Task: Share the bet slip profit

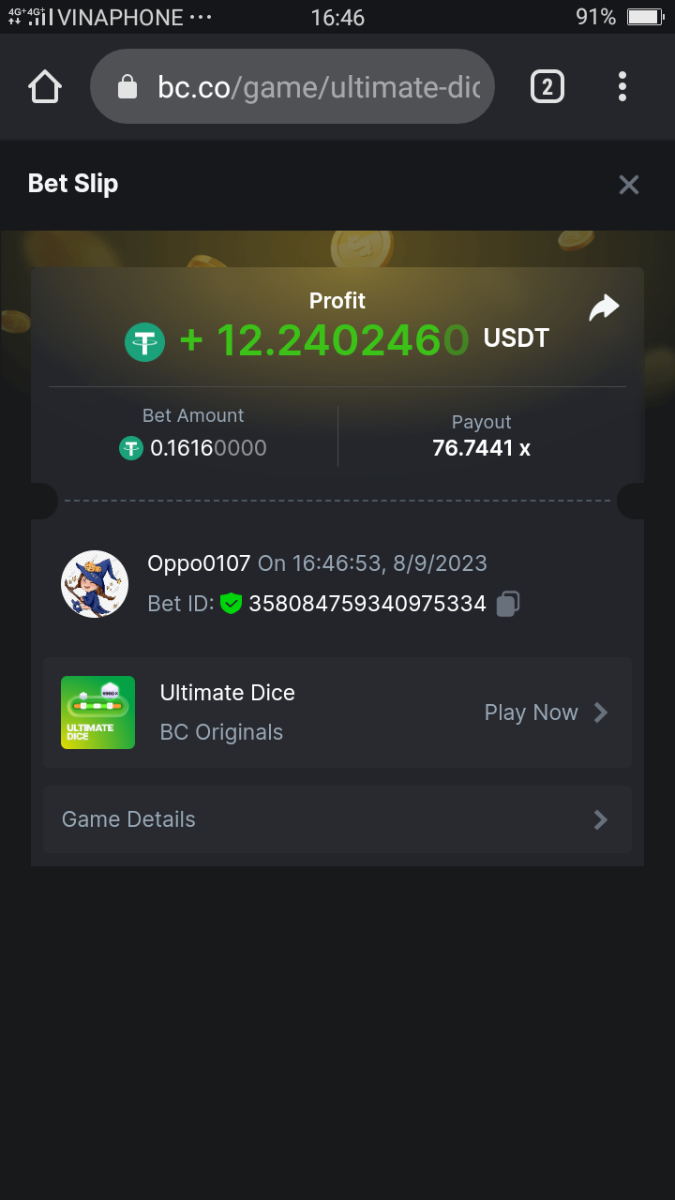Action: coord(604,308)
